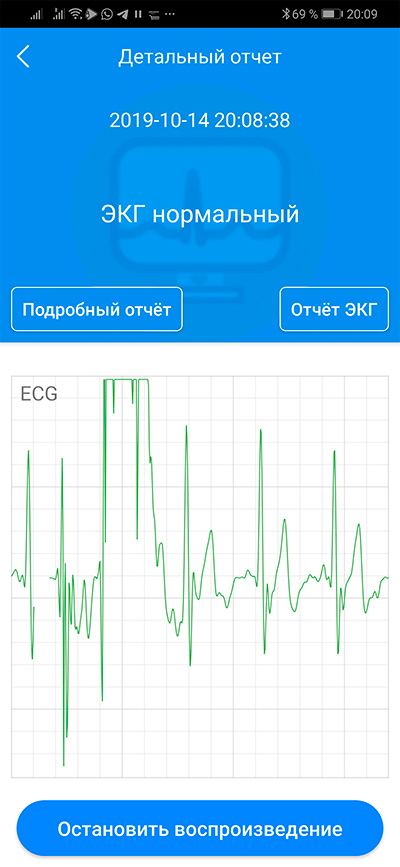This screenshot has width=400, height=867.
Task: Go back using the top-left arrow
Action: pos(23,57)
